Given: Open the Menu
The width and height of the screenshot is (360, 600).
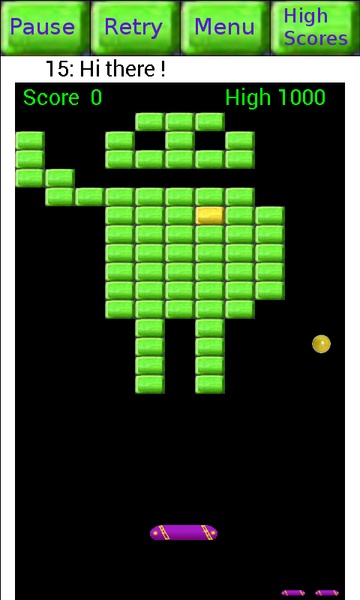Looking at the screenshot, I should click(x=225, y=28).
